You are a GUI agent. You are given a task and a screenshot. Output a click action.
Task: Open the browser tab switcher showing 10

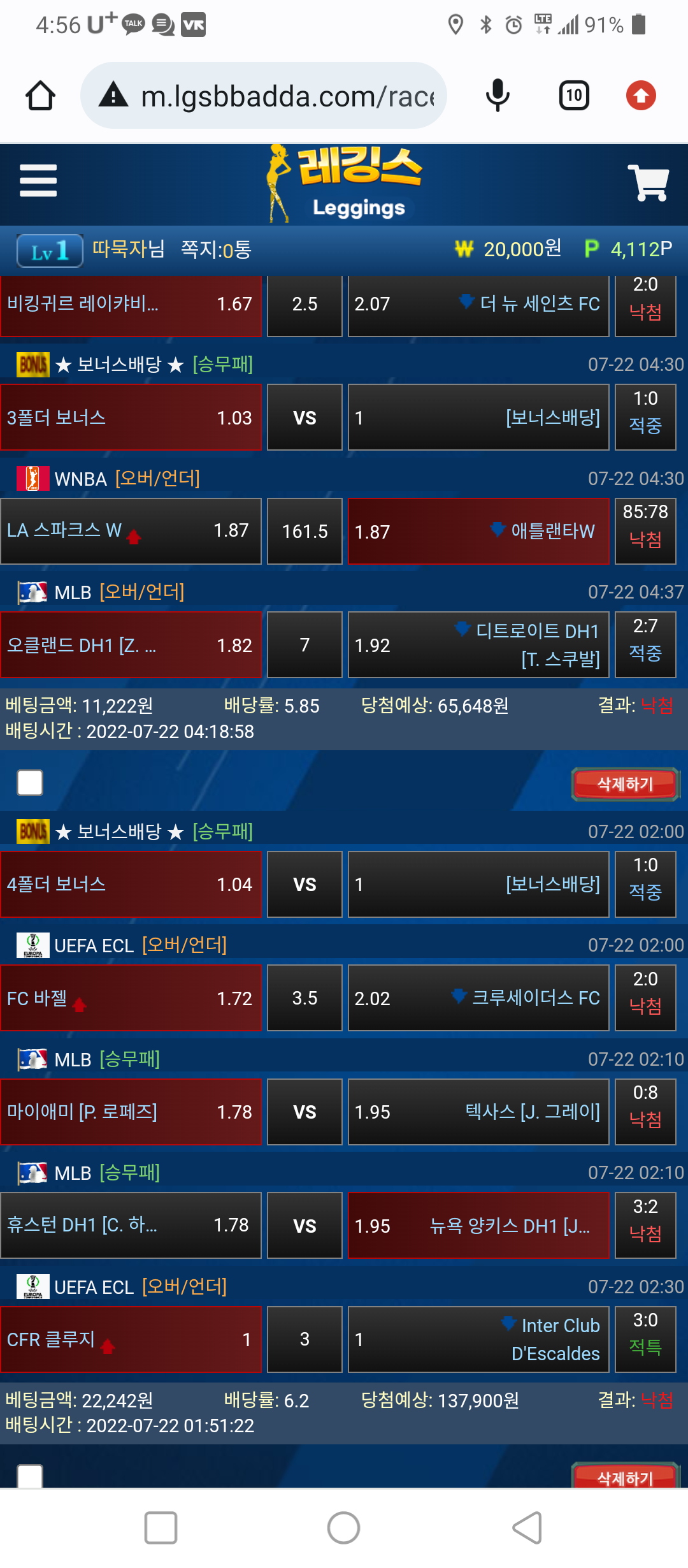tap(573, 96)
